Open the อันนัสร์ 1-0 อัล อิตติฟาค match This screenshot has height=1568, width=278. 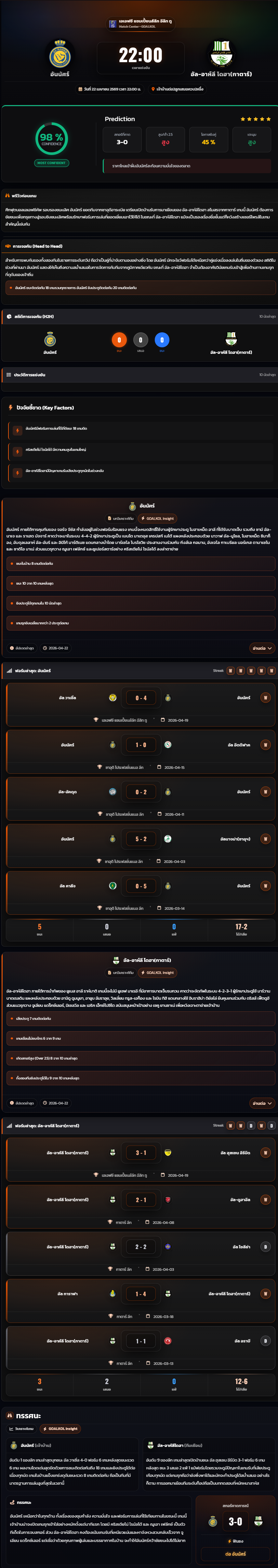click(x=140, y=744)
